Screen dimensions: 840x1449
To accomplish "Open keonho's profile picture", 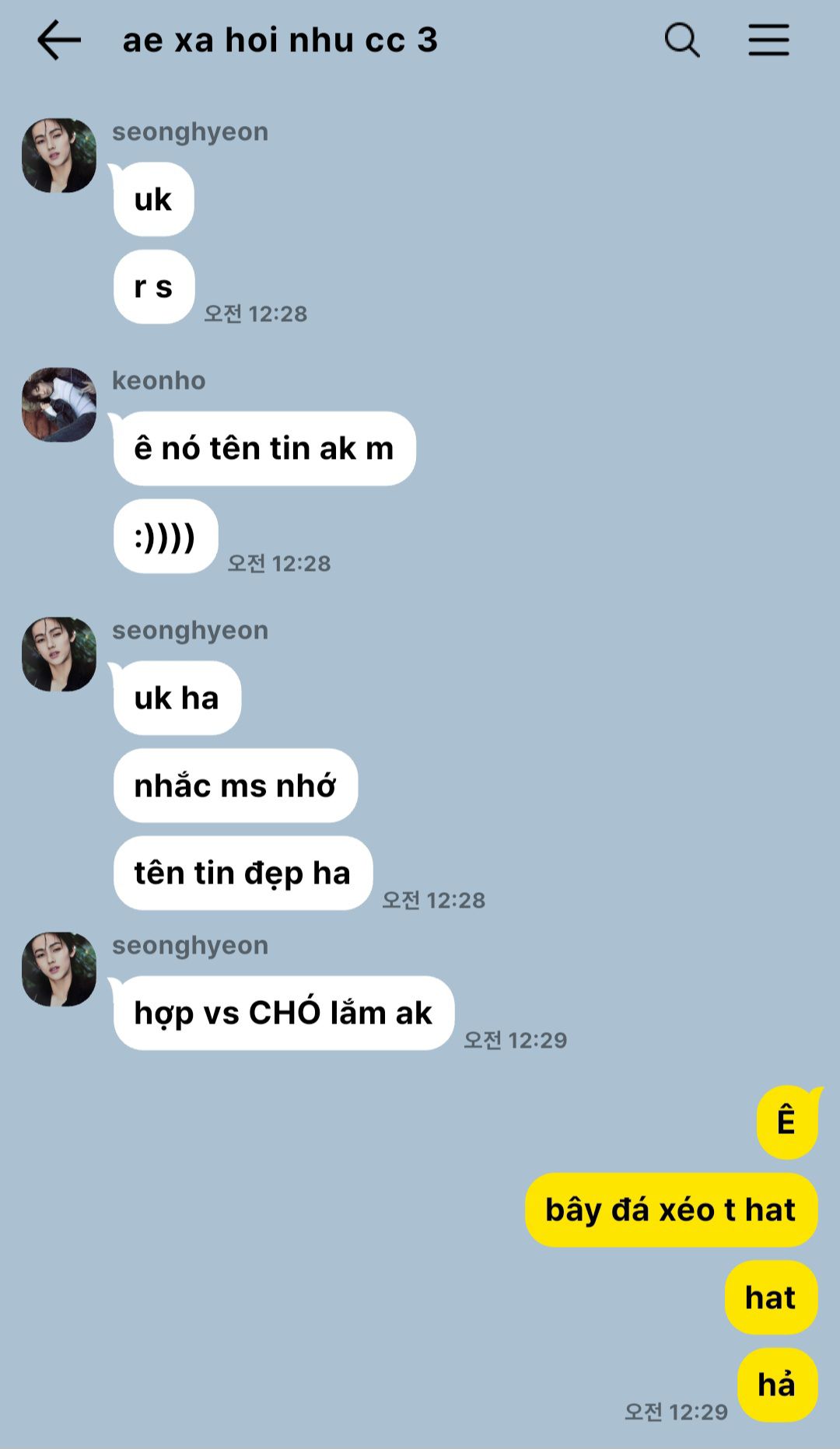I will click(x=59, y=404).
